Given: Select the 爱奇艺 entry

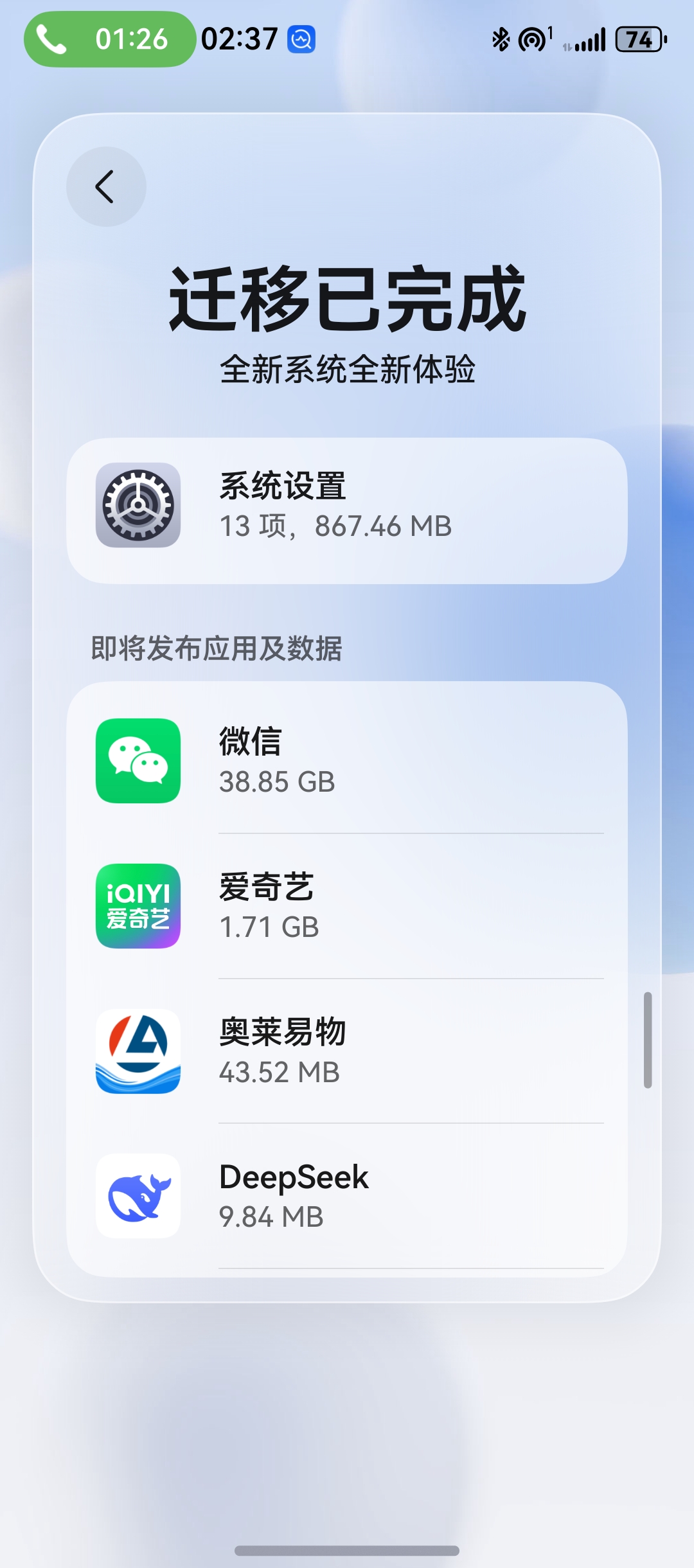Looking at the screenshot, I should 347,906.
